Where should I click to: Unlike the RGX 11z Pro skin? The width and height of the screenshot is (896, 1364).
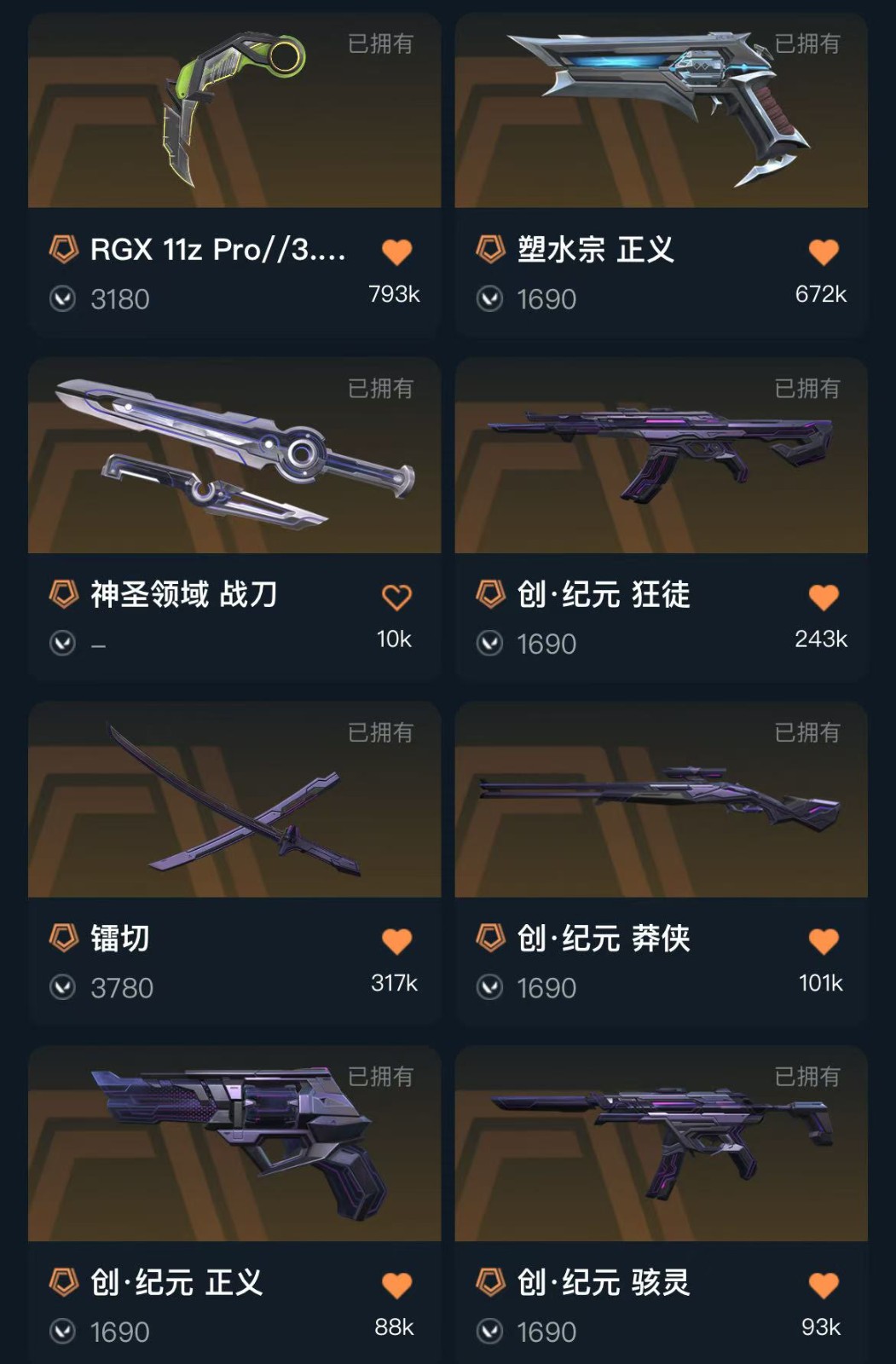396,251
